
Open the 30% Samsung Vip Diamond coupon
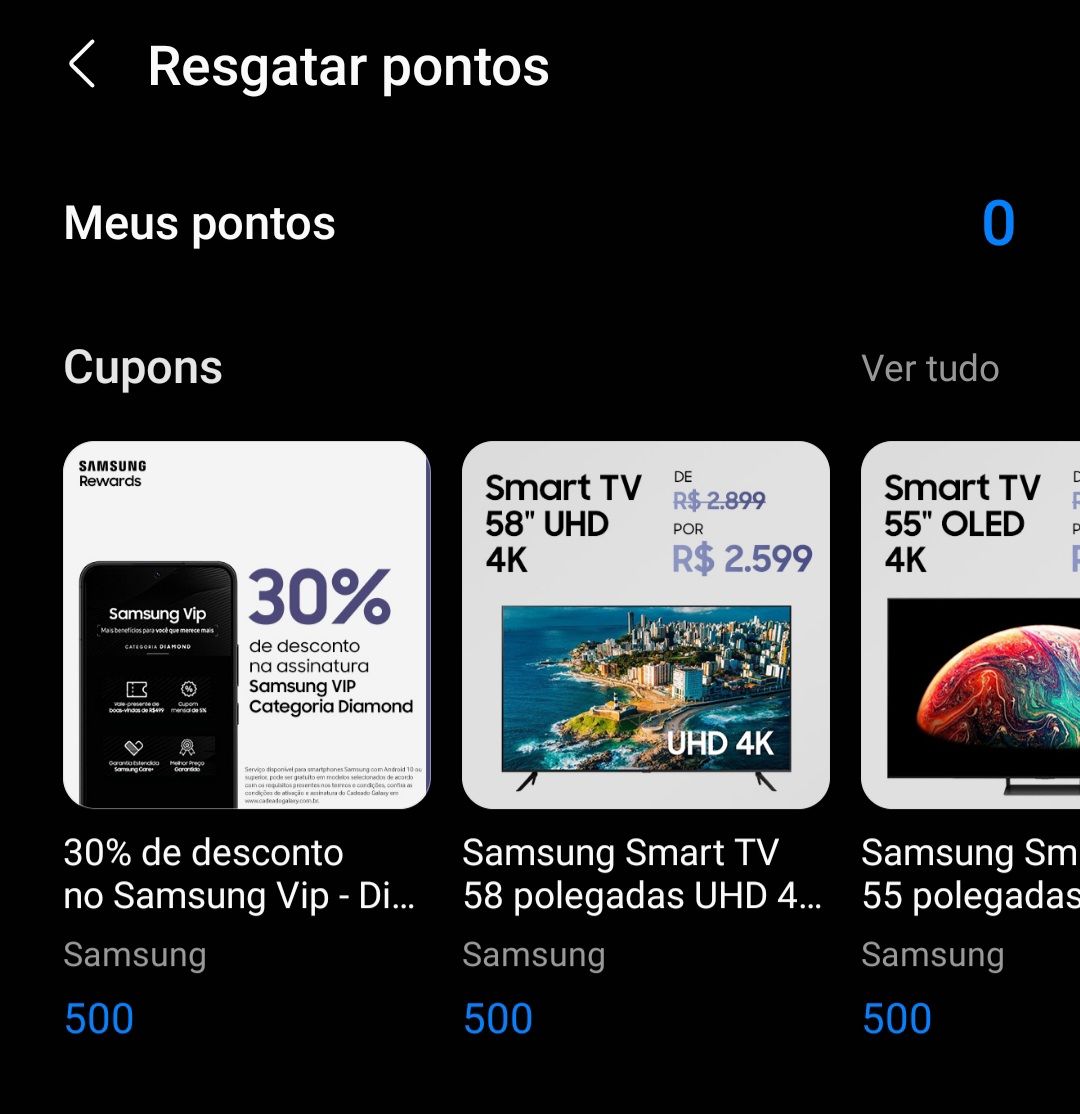click(246, 625)
